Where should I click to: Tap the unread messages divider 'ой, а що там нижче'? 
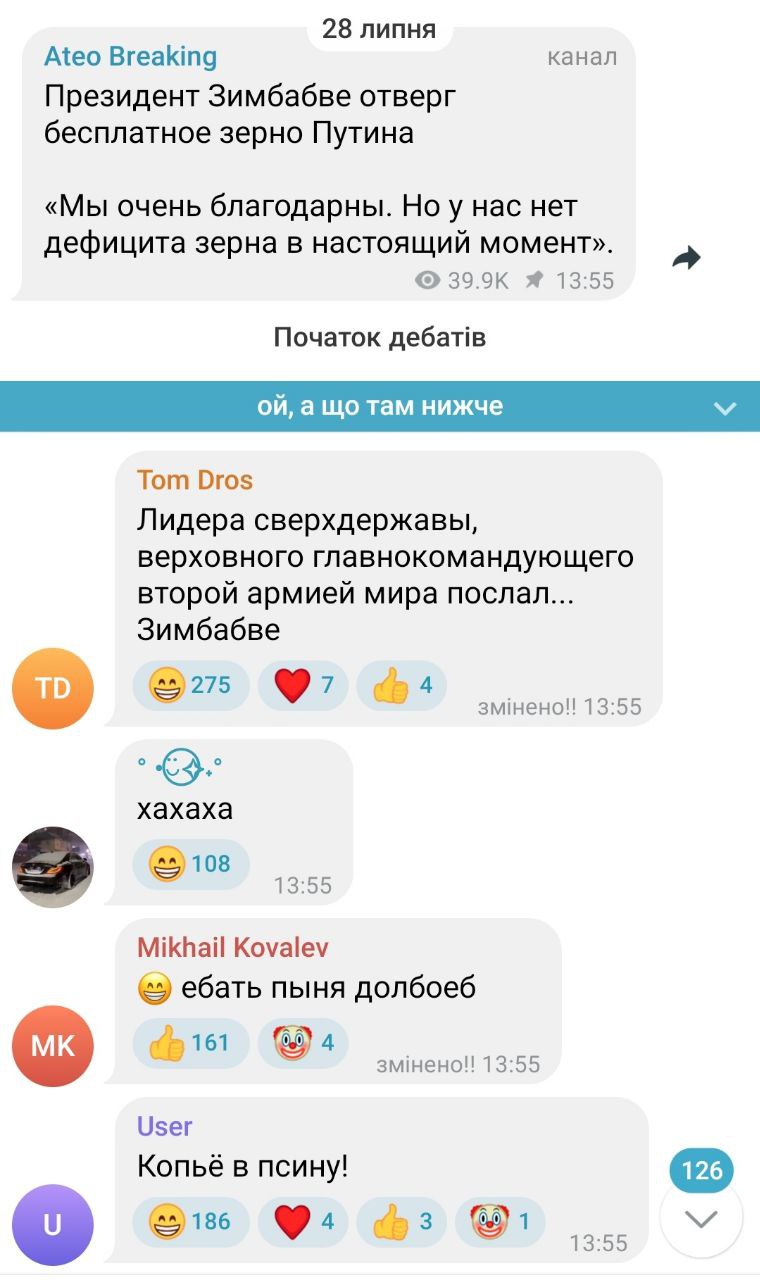(x=380, y=406)
